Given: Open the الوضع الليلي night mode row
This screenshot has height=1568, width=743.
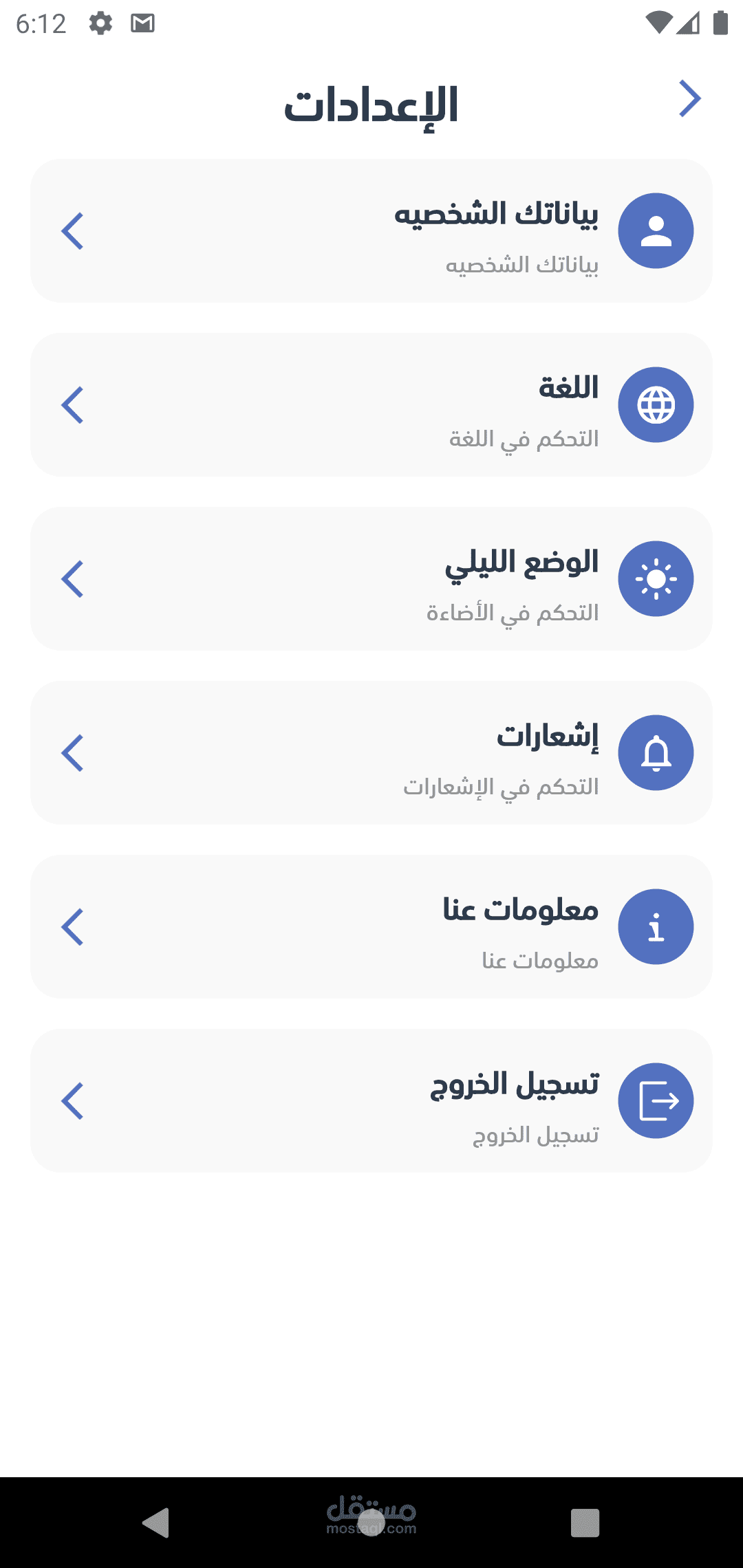Looking at the screenshot, I should 371,579.
